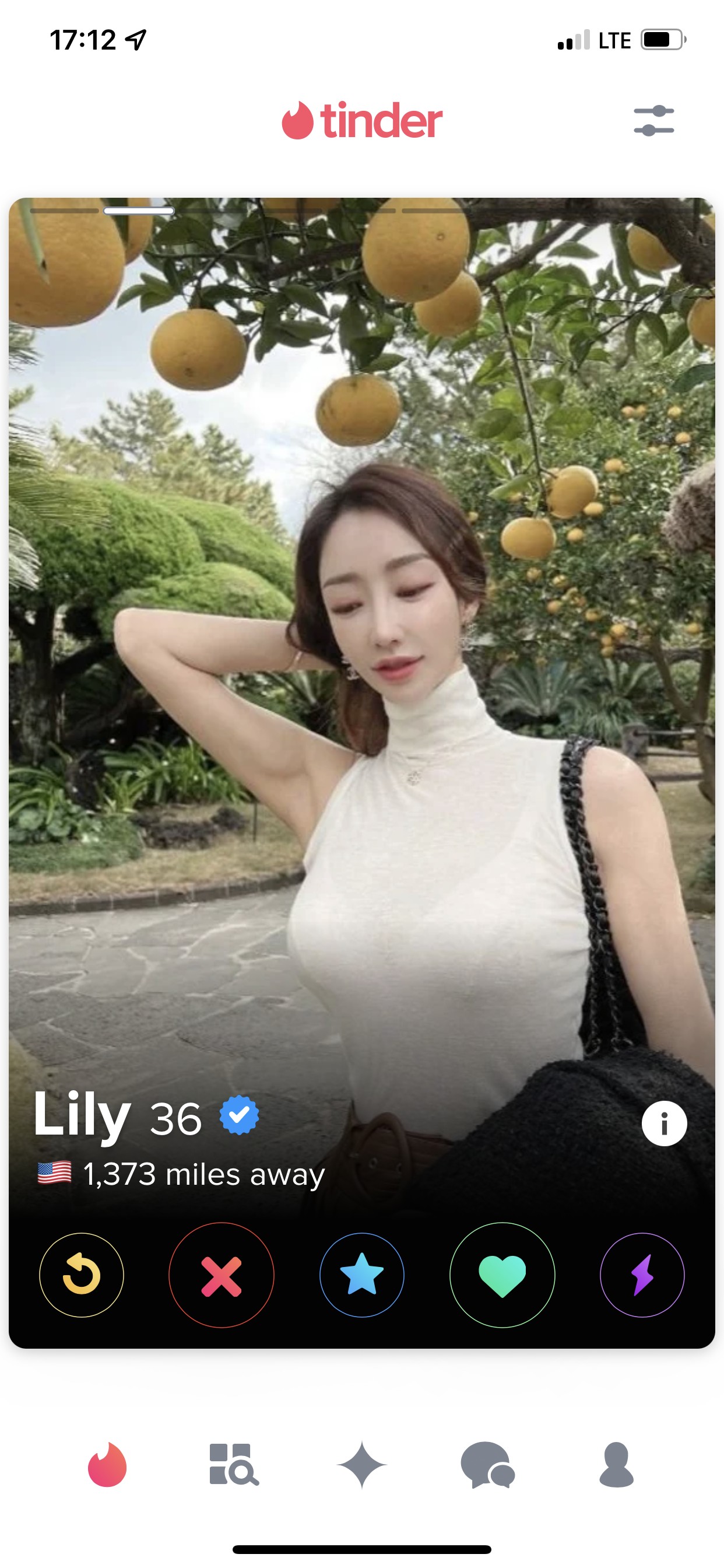Open Lily's profile photo card
The height and width of the screenshot is (1568, 724).
tap(362, 670)
